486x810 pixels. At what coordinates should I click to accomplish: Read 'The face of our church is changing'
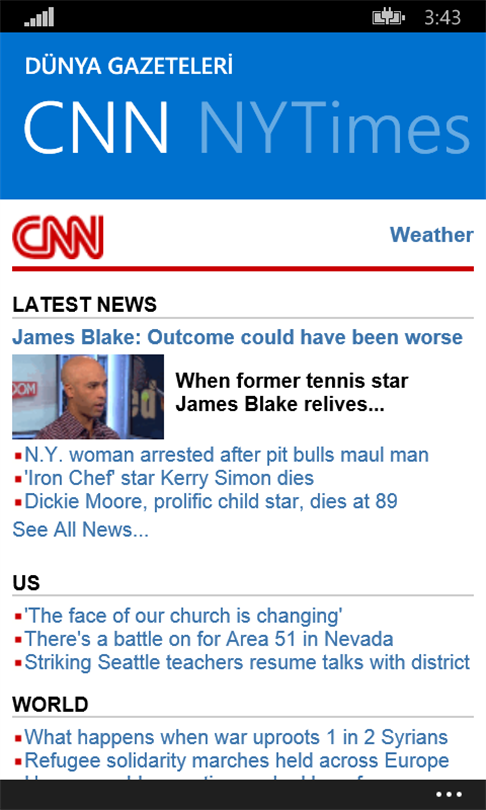183,616
